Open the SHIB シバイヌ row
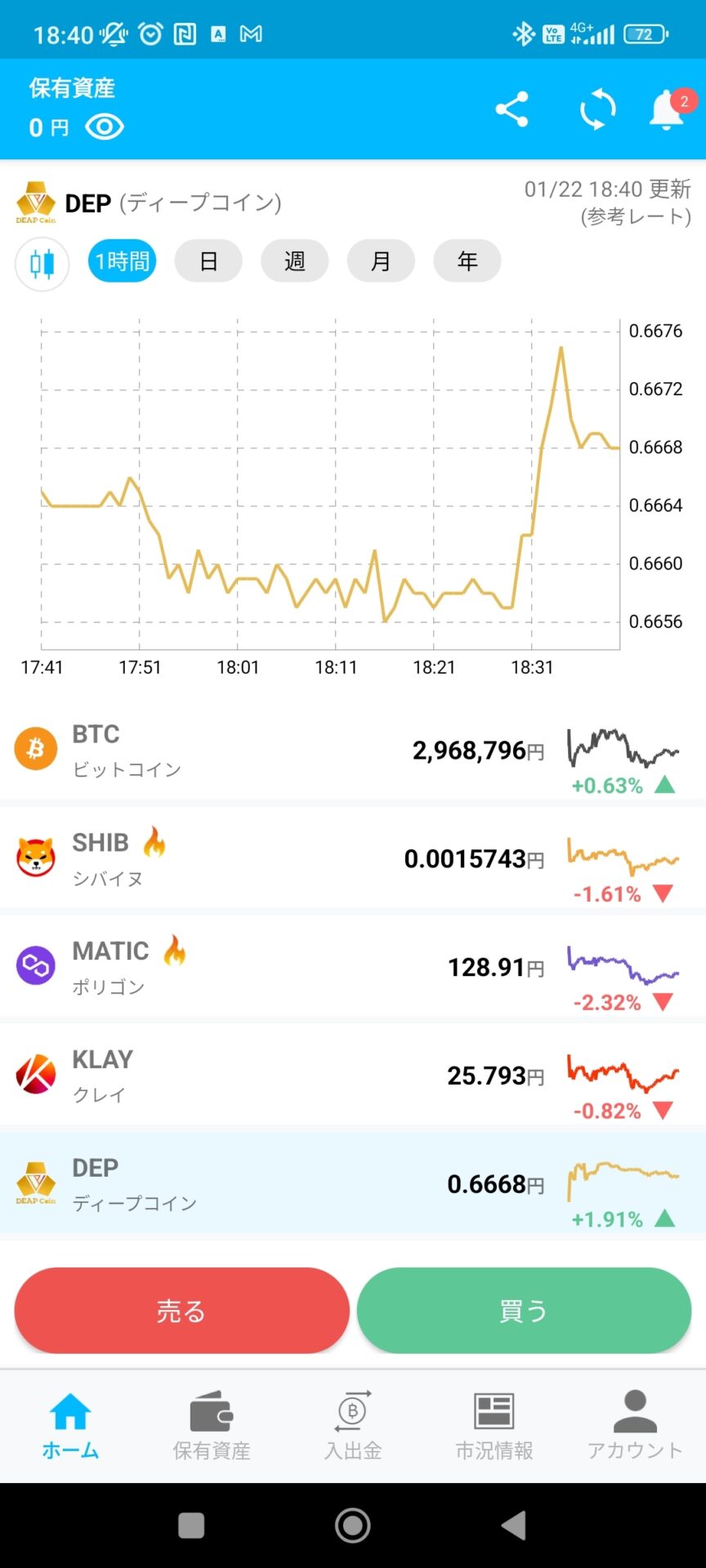 (353, 858)
